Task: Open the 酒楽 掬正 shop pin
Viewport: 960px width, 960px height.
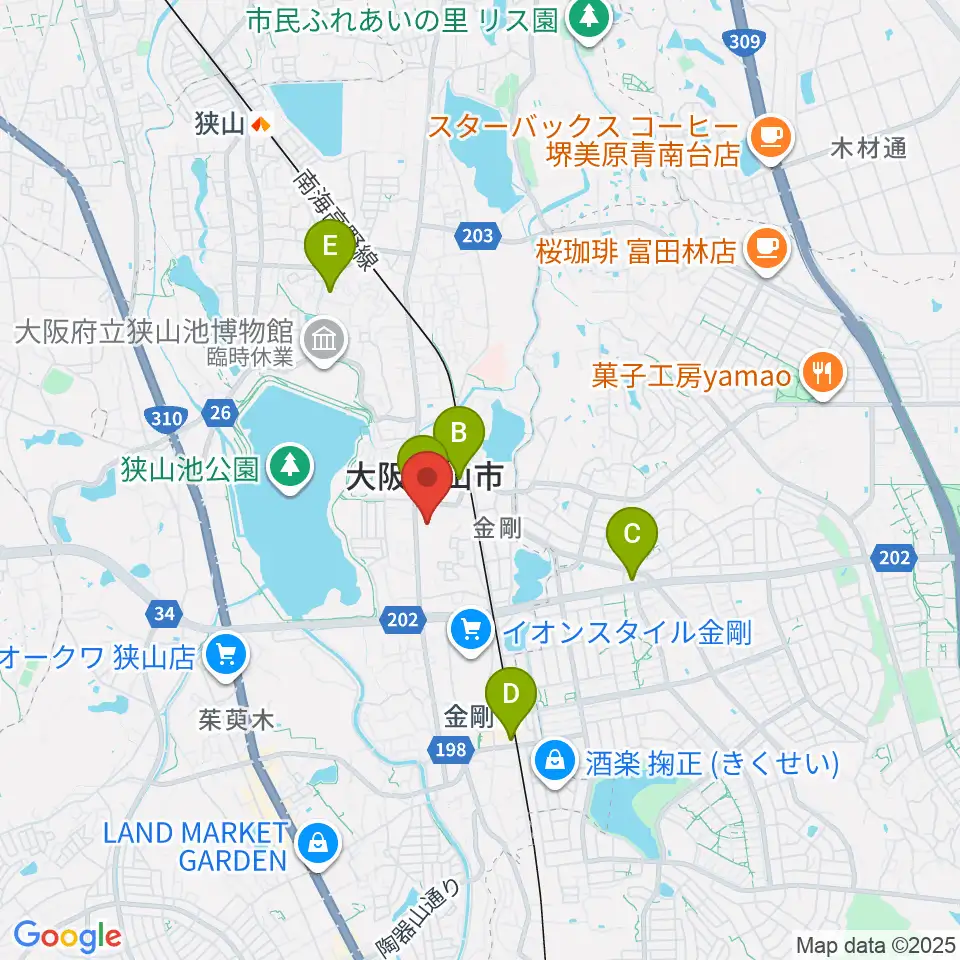Action: [555, 763]
